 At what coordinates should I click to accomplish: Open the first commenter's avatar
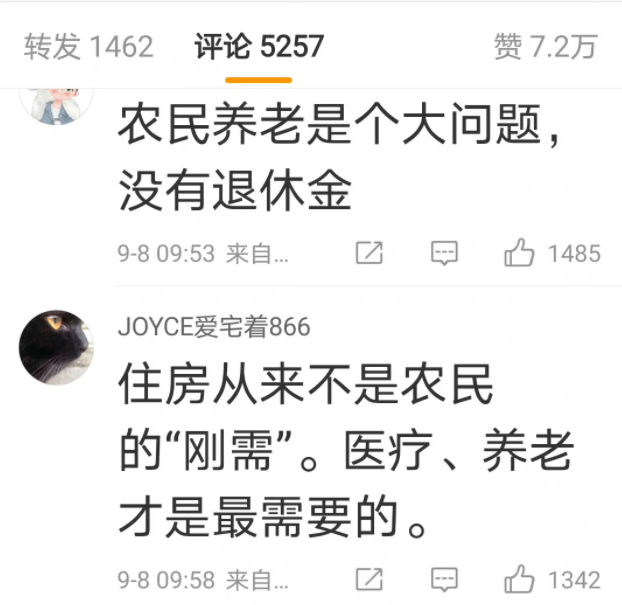[x=56, y=102]
